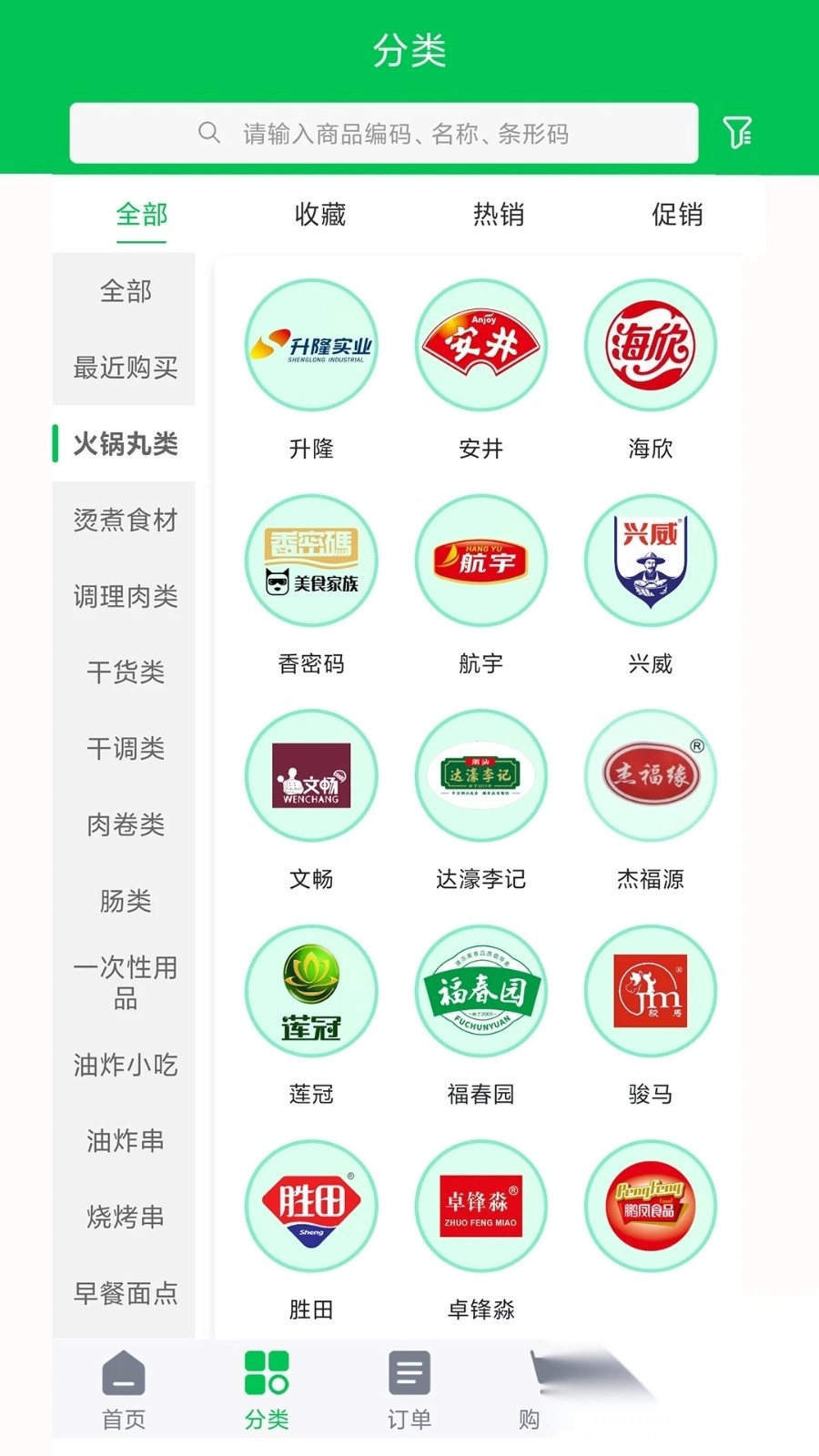Open the 莲冠 brand logo
This screenshot has height=1456, width=819.
coord(311,991)
